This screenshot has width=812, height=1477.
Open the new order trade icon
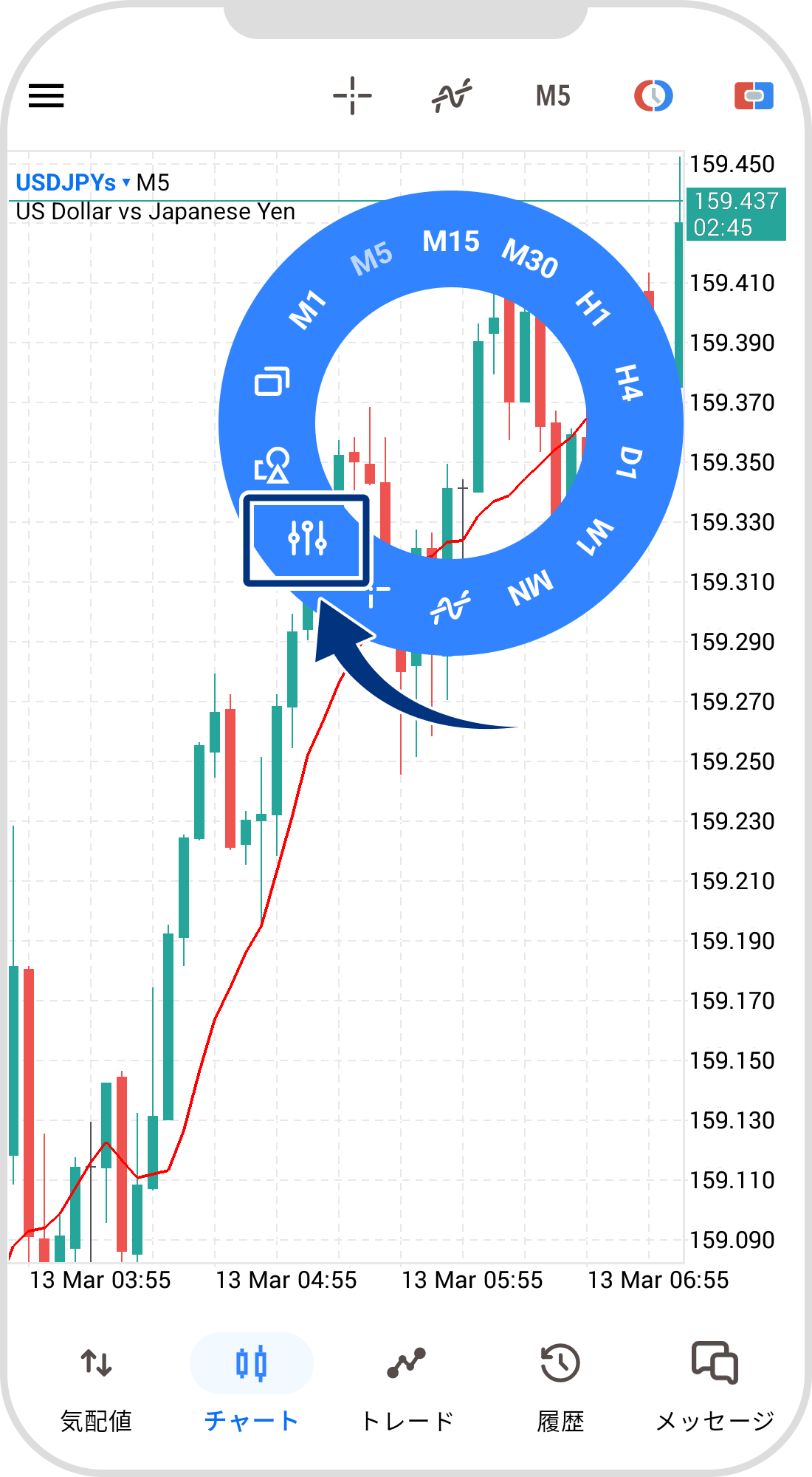pyautogui.click(x=754, y=96)
